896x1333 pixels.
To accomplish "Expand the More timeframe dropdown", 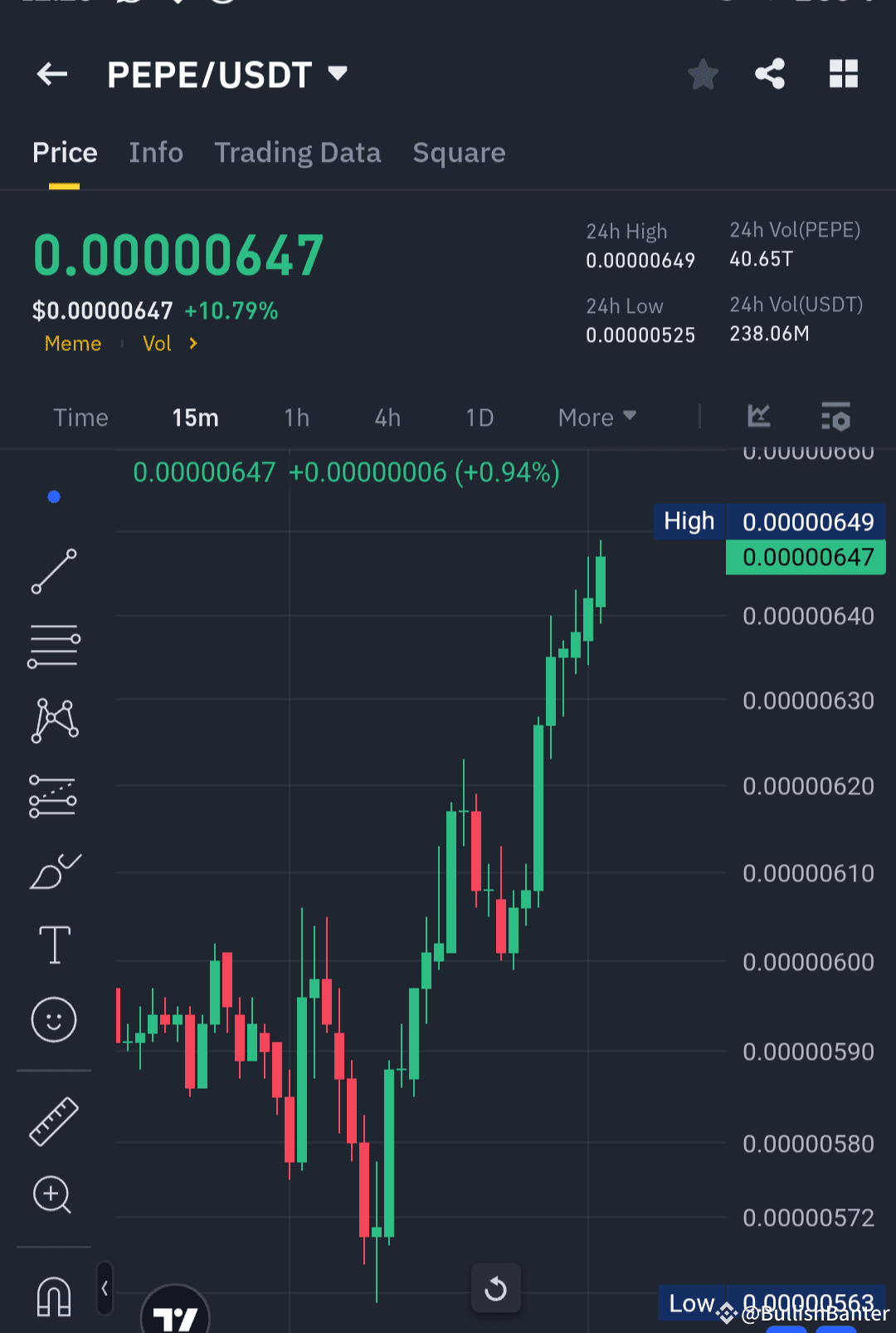I will click(x=596, y=417).
